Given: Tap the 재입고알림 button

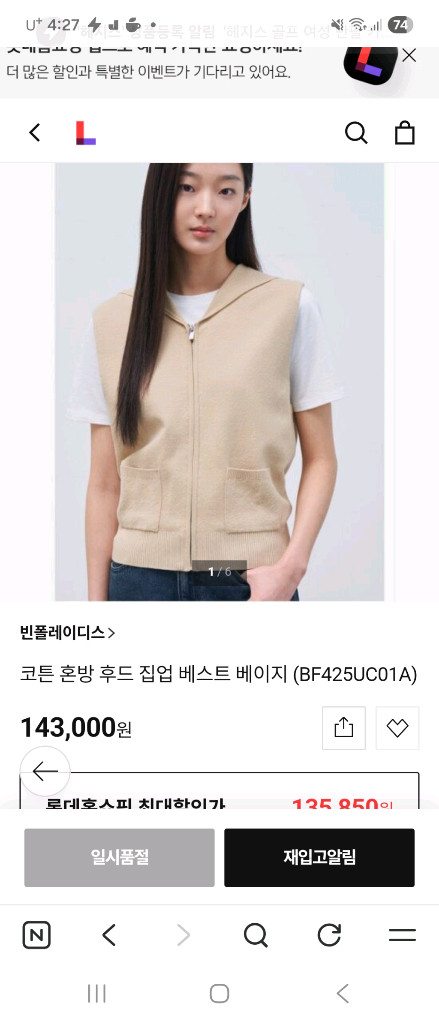Looking at the screenshot, I should click(x=319, y=857).
